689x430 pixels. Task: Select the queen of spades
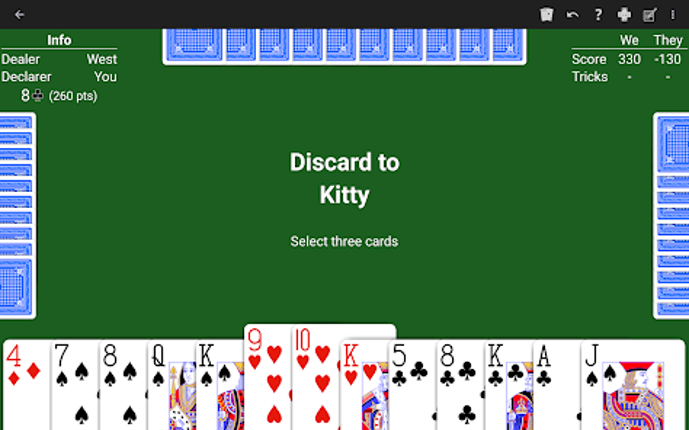tap(170, 385)
